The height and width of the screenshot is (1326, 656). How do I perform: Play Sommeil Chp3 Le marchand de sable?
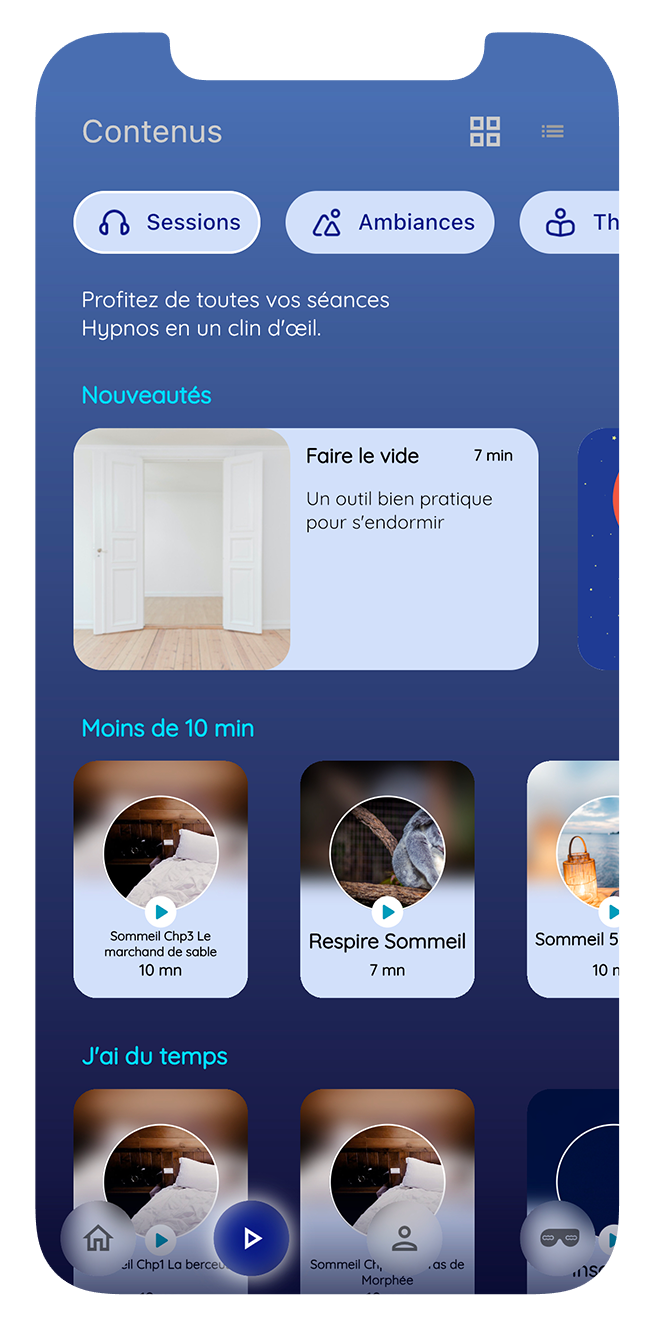point(160,912)
